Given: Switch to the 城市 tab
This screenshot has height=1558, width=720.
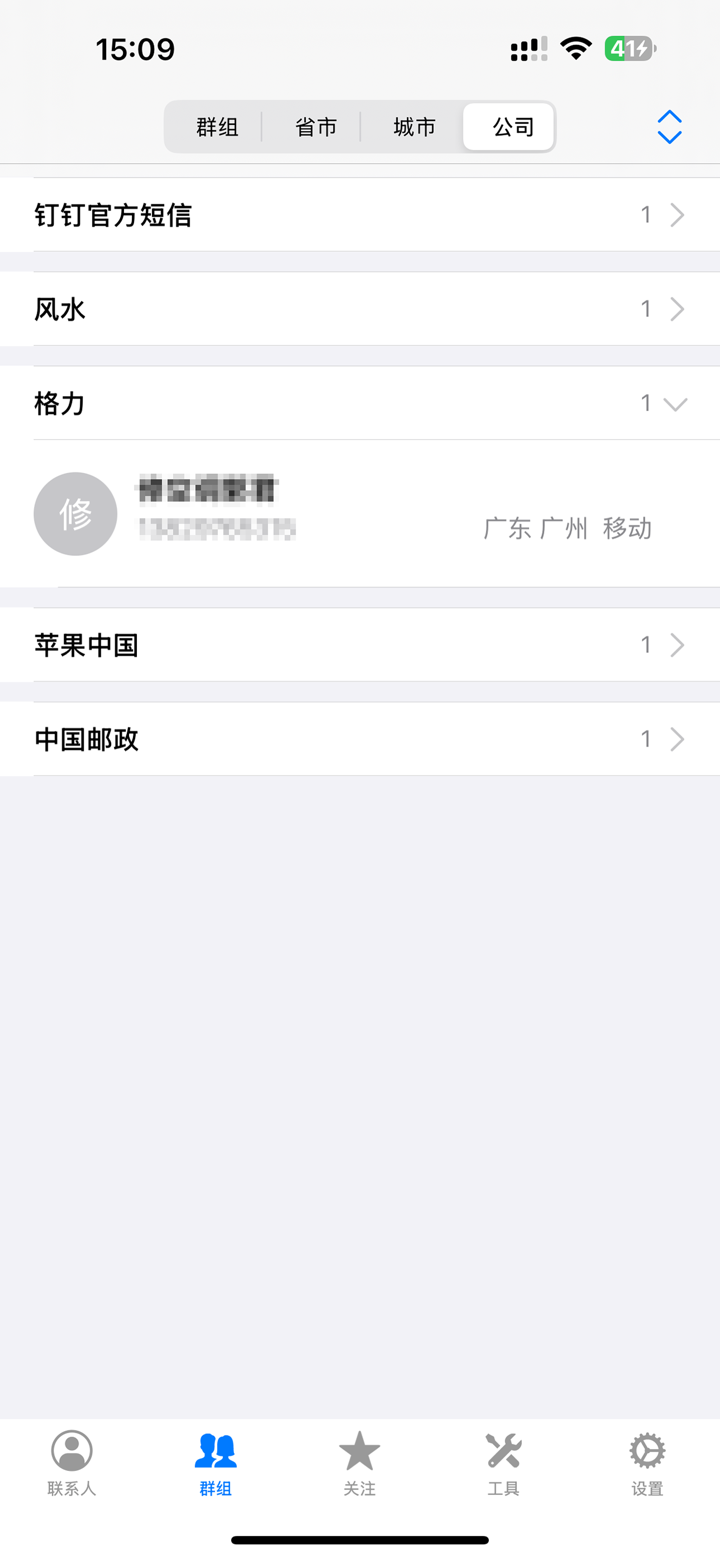Looking at the screenshot, I should pos(412,126).
